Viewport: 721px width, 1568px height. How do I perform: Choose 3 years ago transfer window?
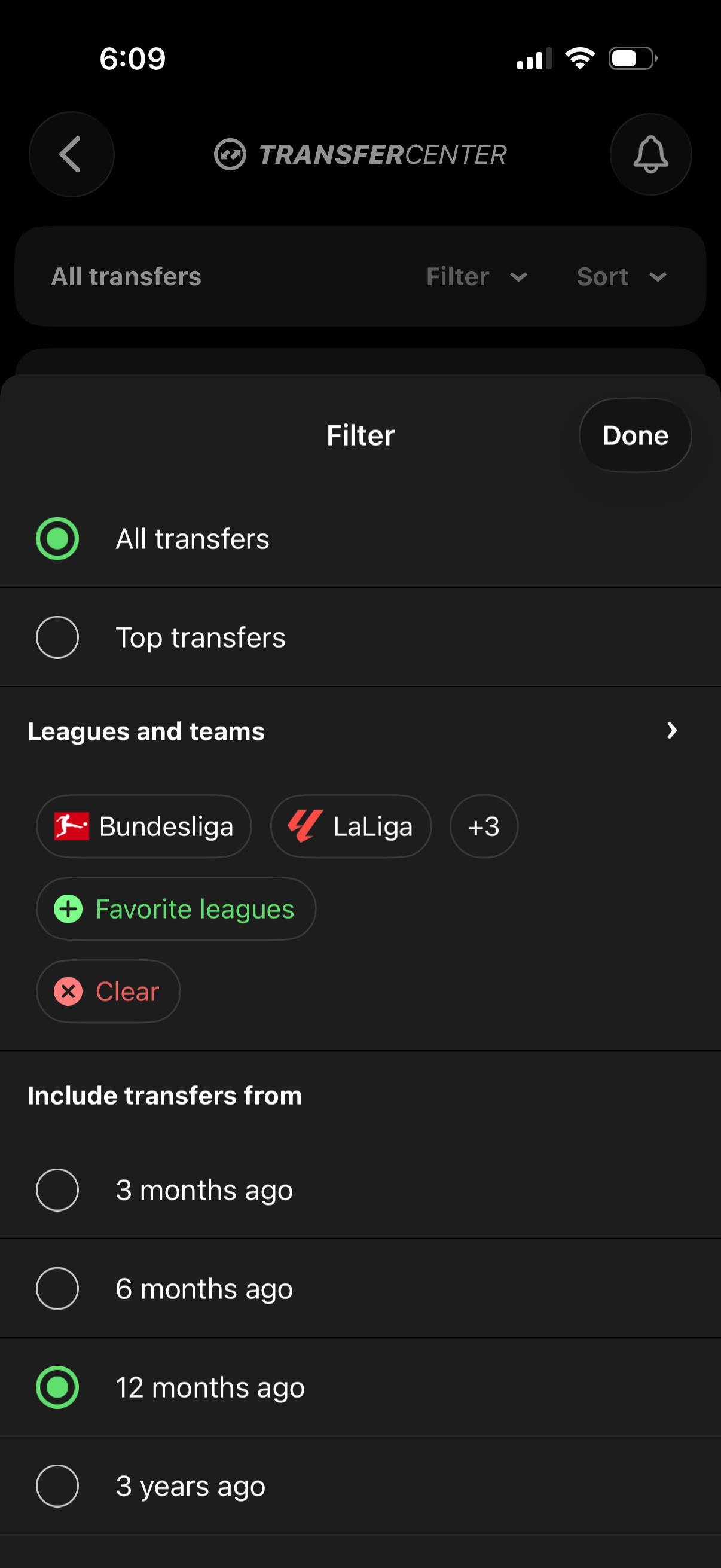[x=57, y=1485]
